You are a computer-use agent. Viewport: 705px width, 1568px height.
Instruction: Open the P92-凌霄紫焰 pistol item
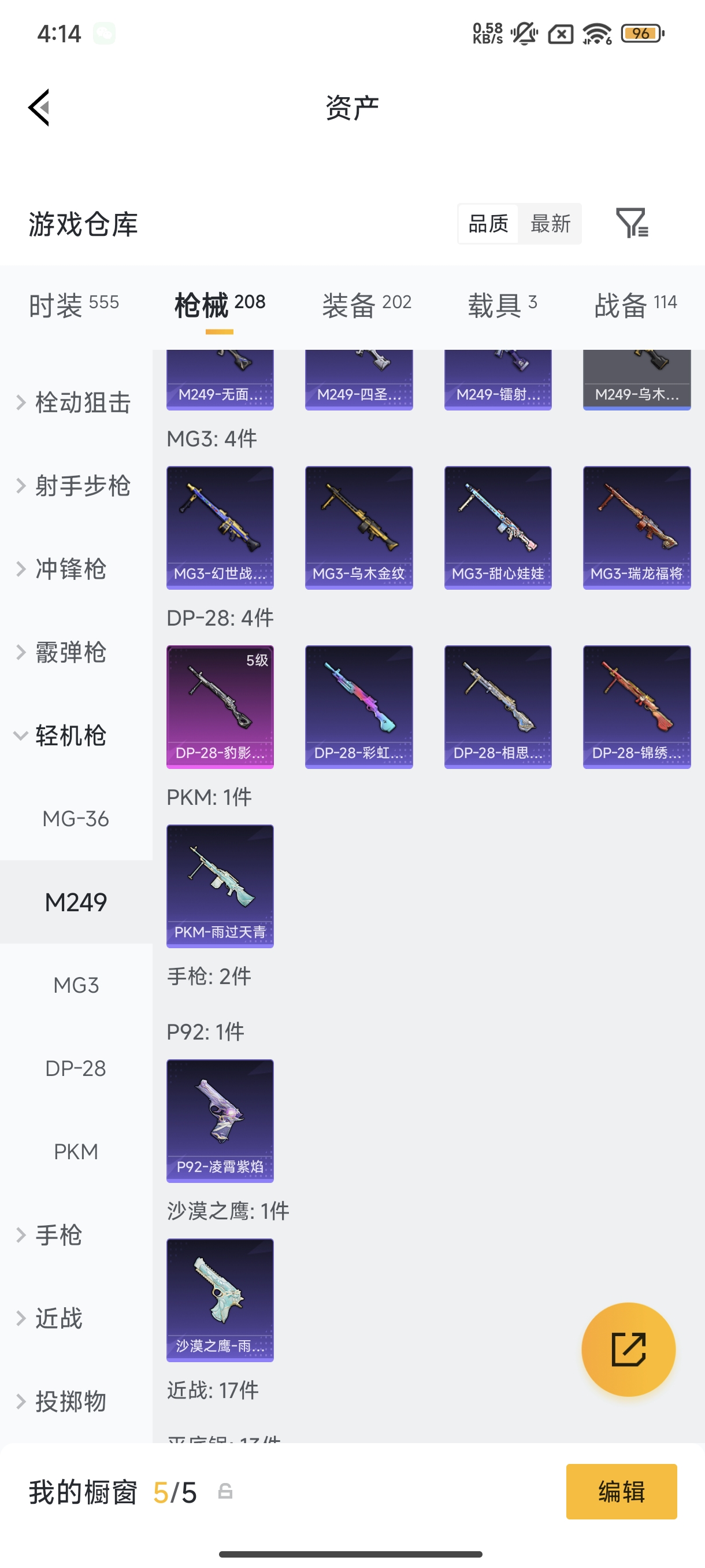pyautogui.click(x=220, y=1122)
